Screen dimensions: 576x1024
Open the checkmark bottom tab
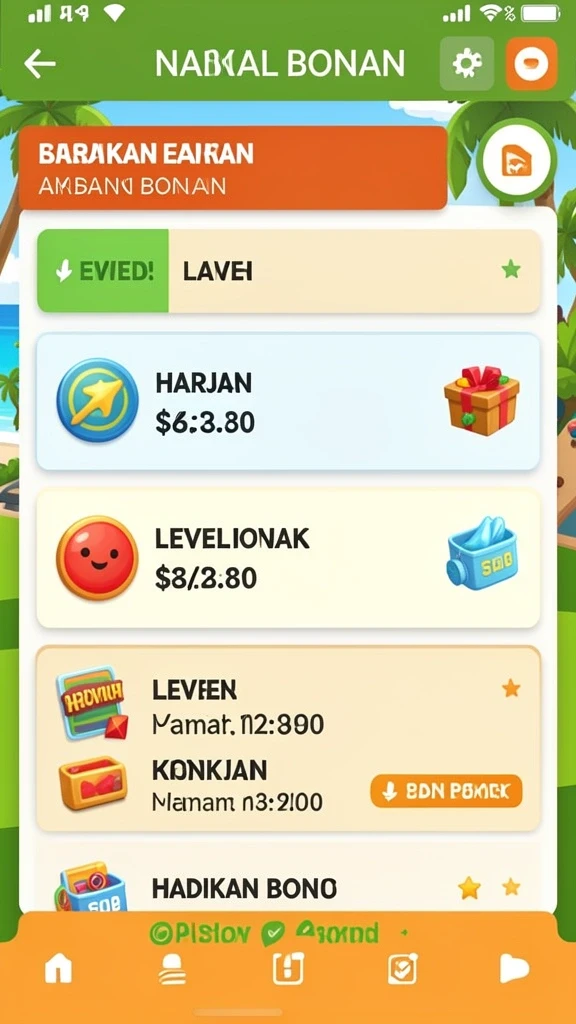(x=402, y=968)
